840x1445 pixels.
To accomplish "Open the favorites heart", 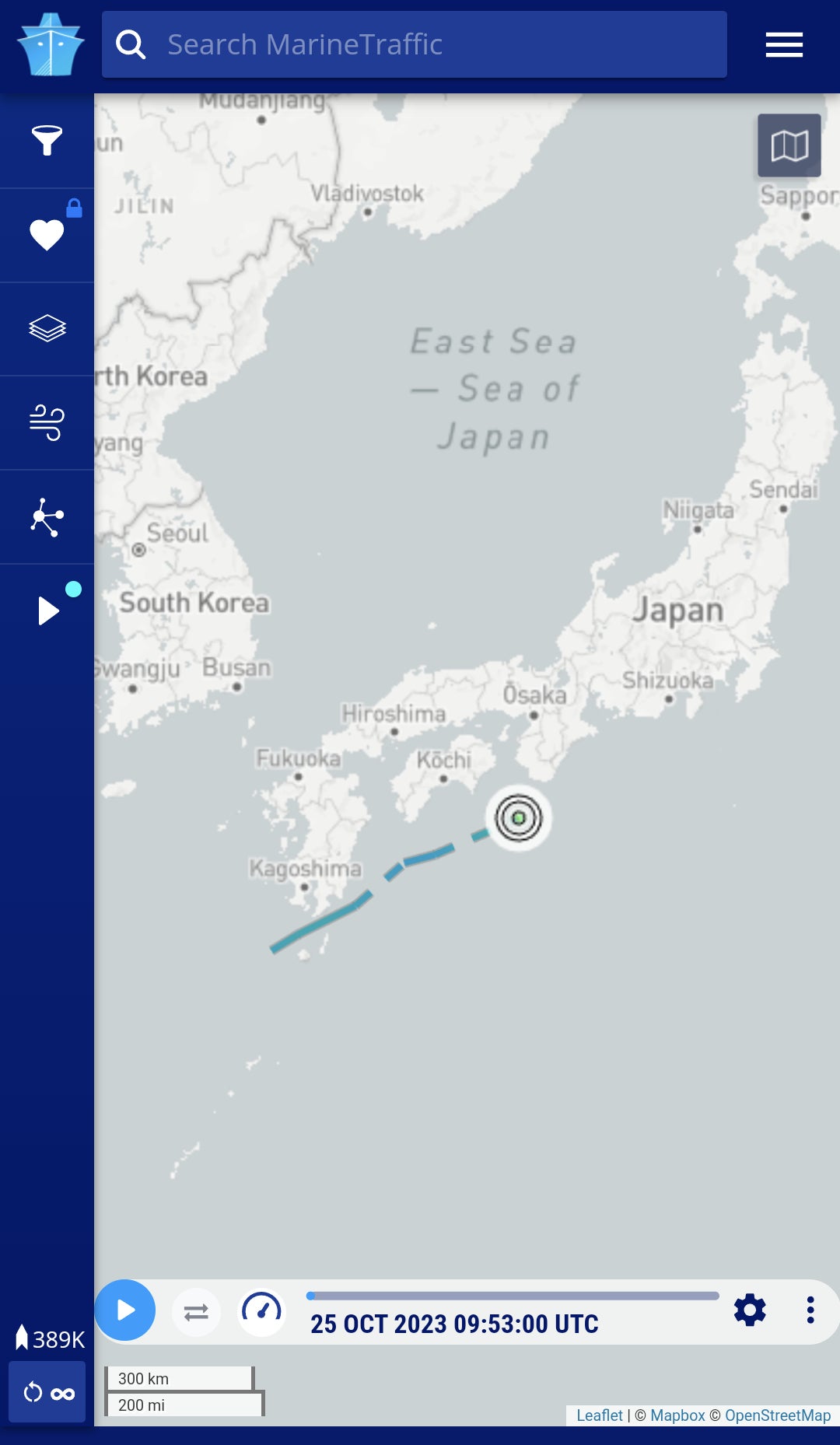I will [x=47, y=235].
